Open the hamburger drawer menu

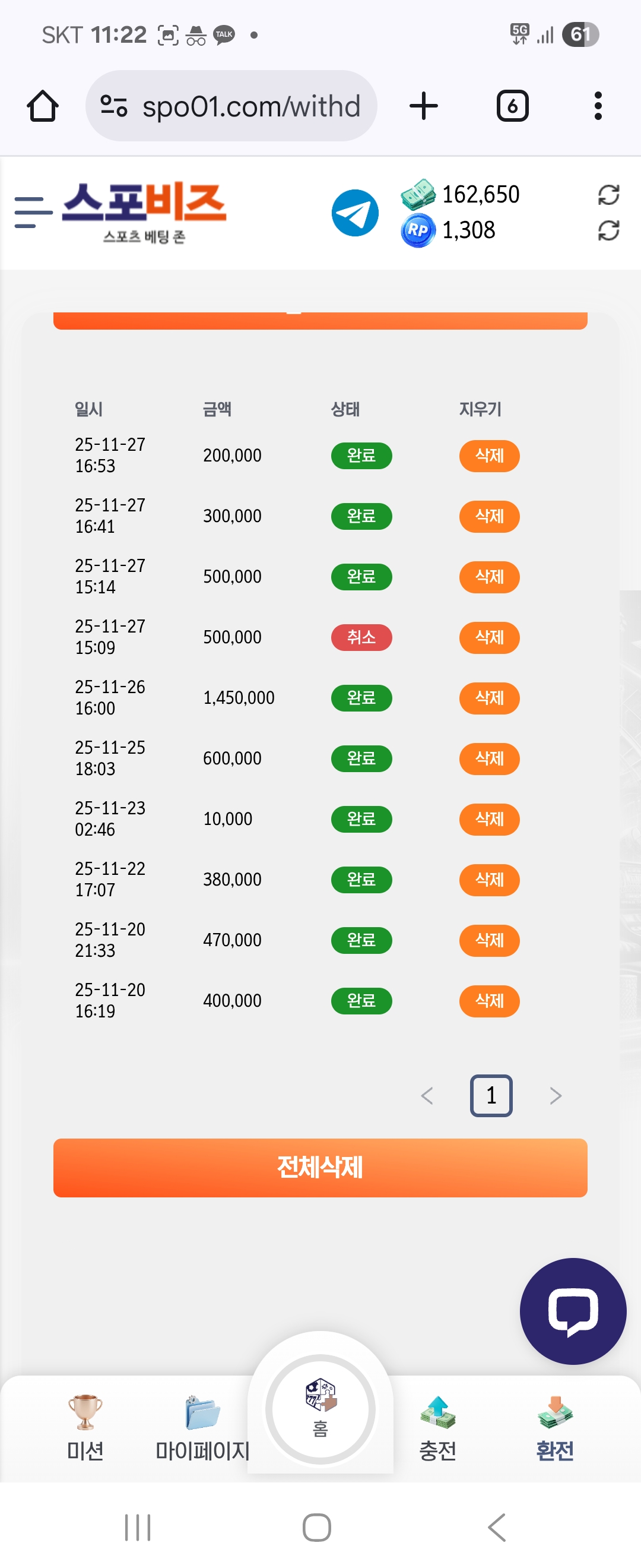[x=33, y=213]
